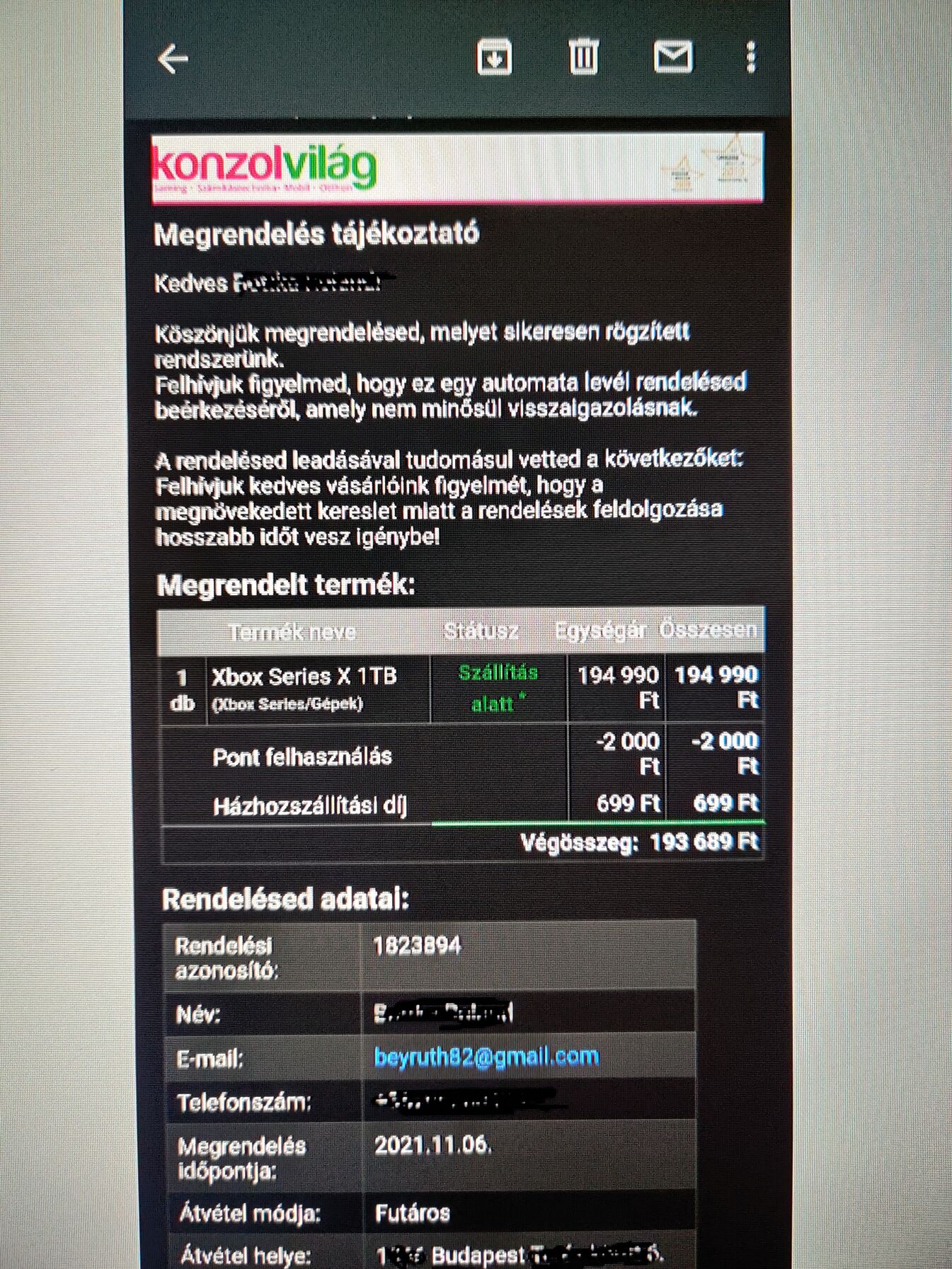Mark this email as unread

click(x=672, y=57)
